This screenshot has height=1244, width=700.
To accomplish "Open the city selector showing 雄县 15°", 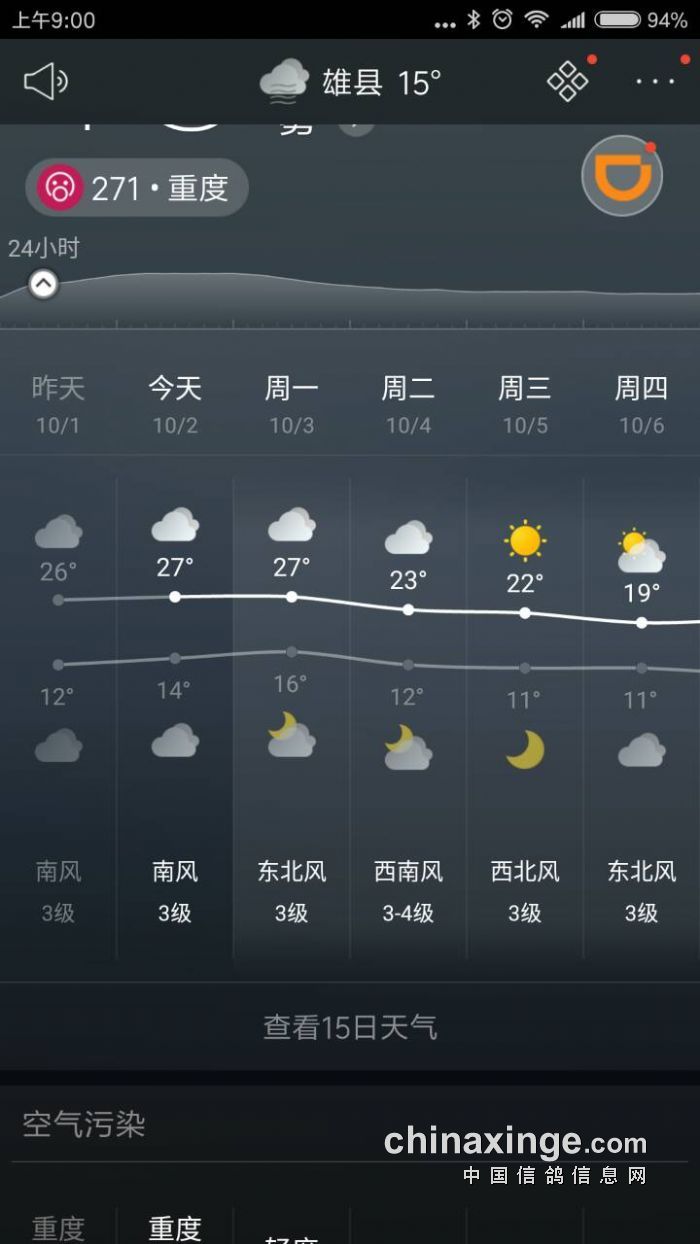I will pyautogui.click(x=350, y=82).
